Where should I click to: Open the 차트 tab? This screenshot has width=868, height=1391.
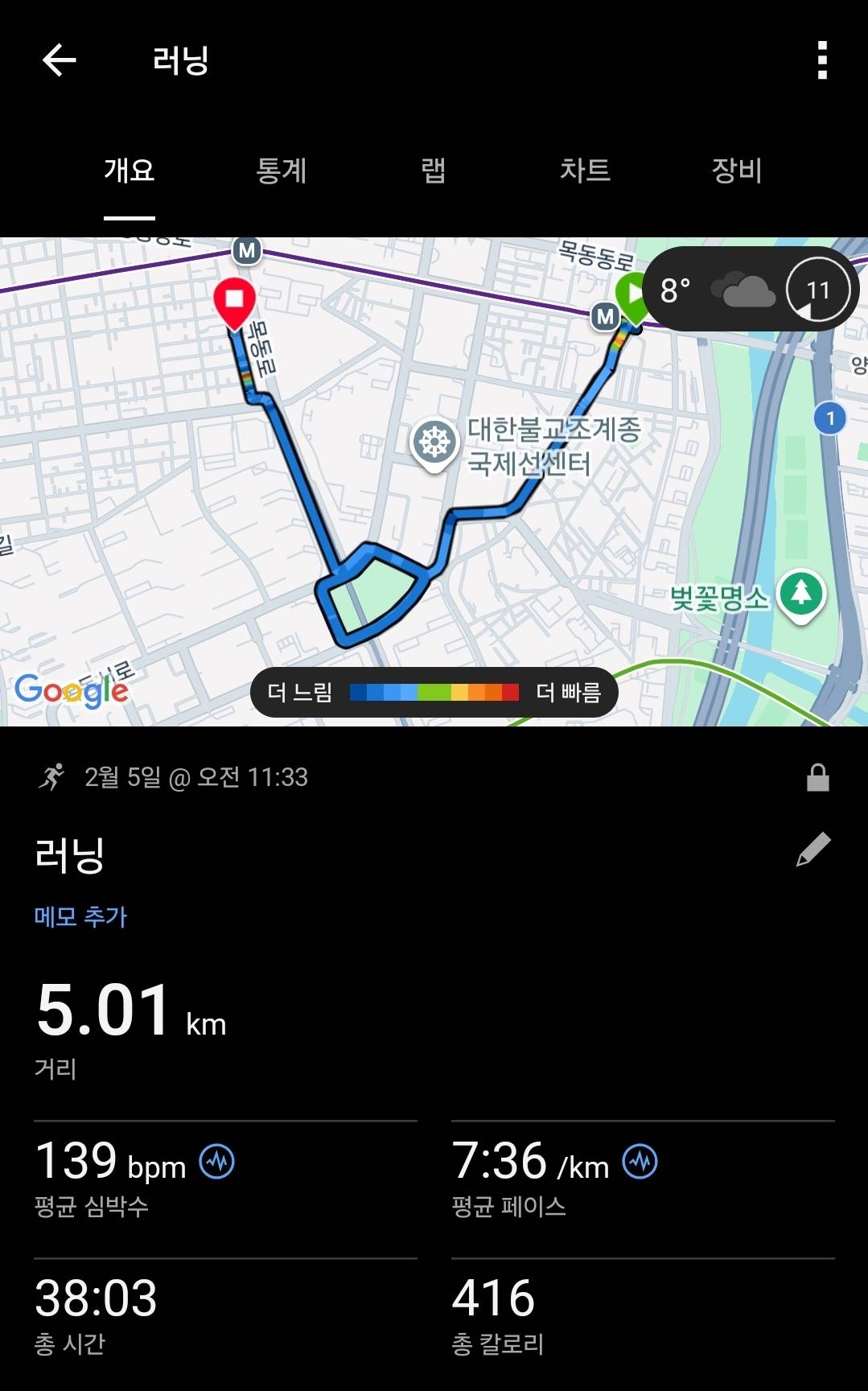coord(586,171)
